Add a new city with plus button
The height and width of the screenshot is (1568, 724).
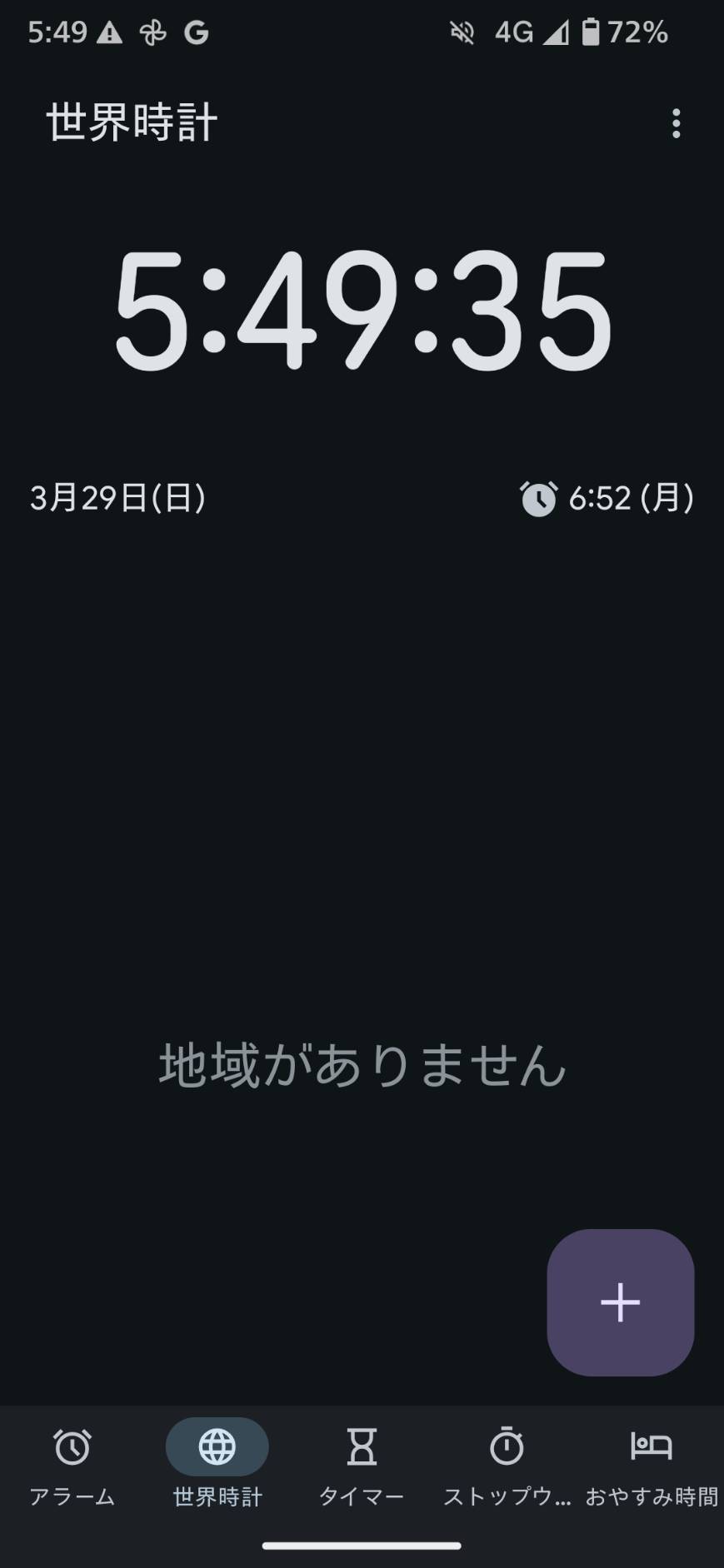(620, 1302)
